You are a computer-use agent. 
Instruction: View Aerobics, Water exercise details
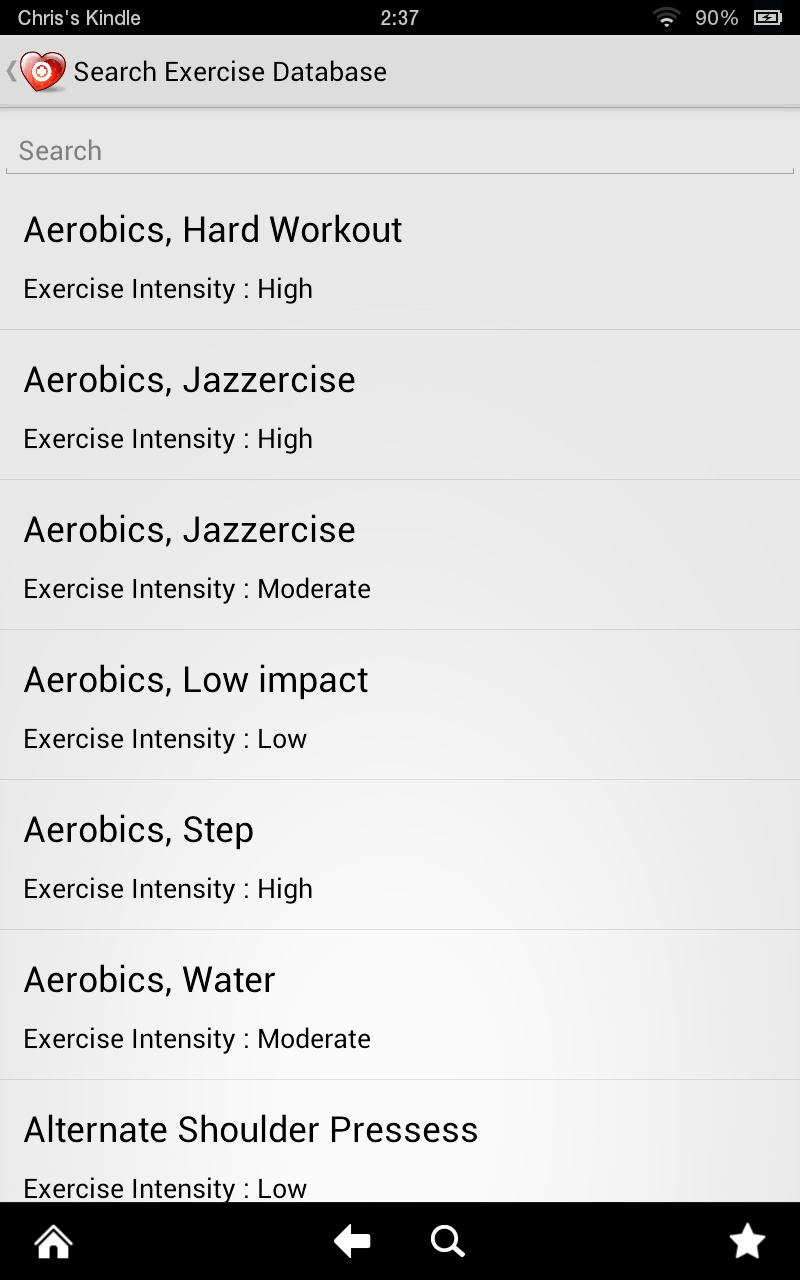click(400, 1006)
